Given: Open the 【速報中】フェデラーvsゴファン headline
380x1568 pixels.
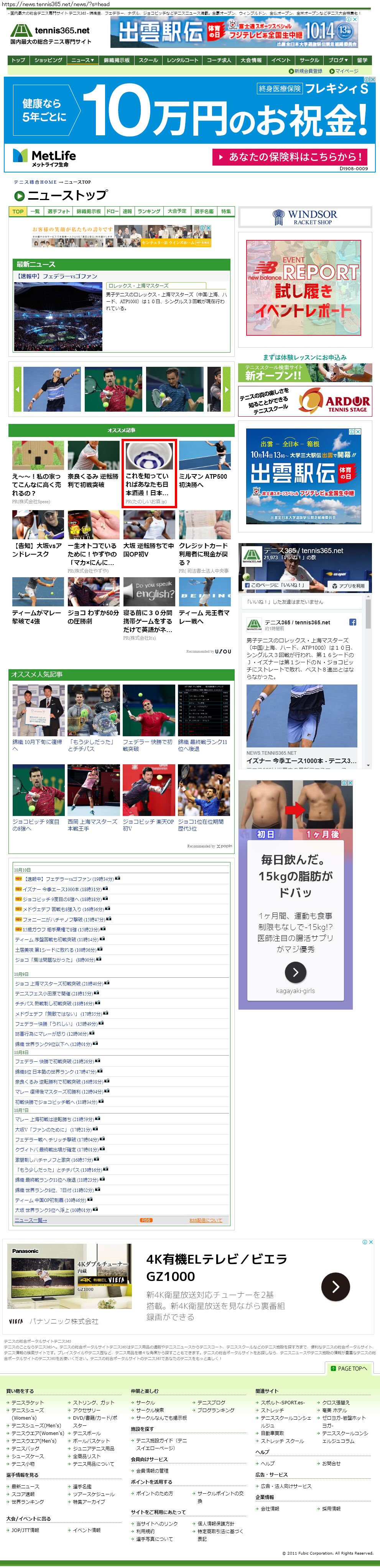Looking at the screenshot, I should (x=57, y=276).
